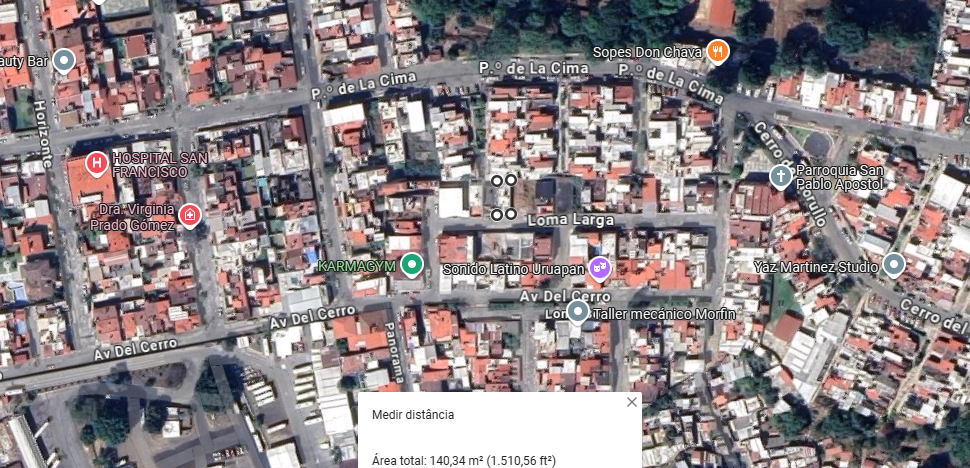Close the Medir distância panel
This screenshot has height=468, width=970.
coord(631,402)
